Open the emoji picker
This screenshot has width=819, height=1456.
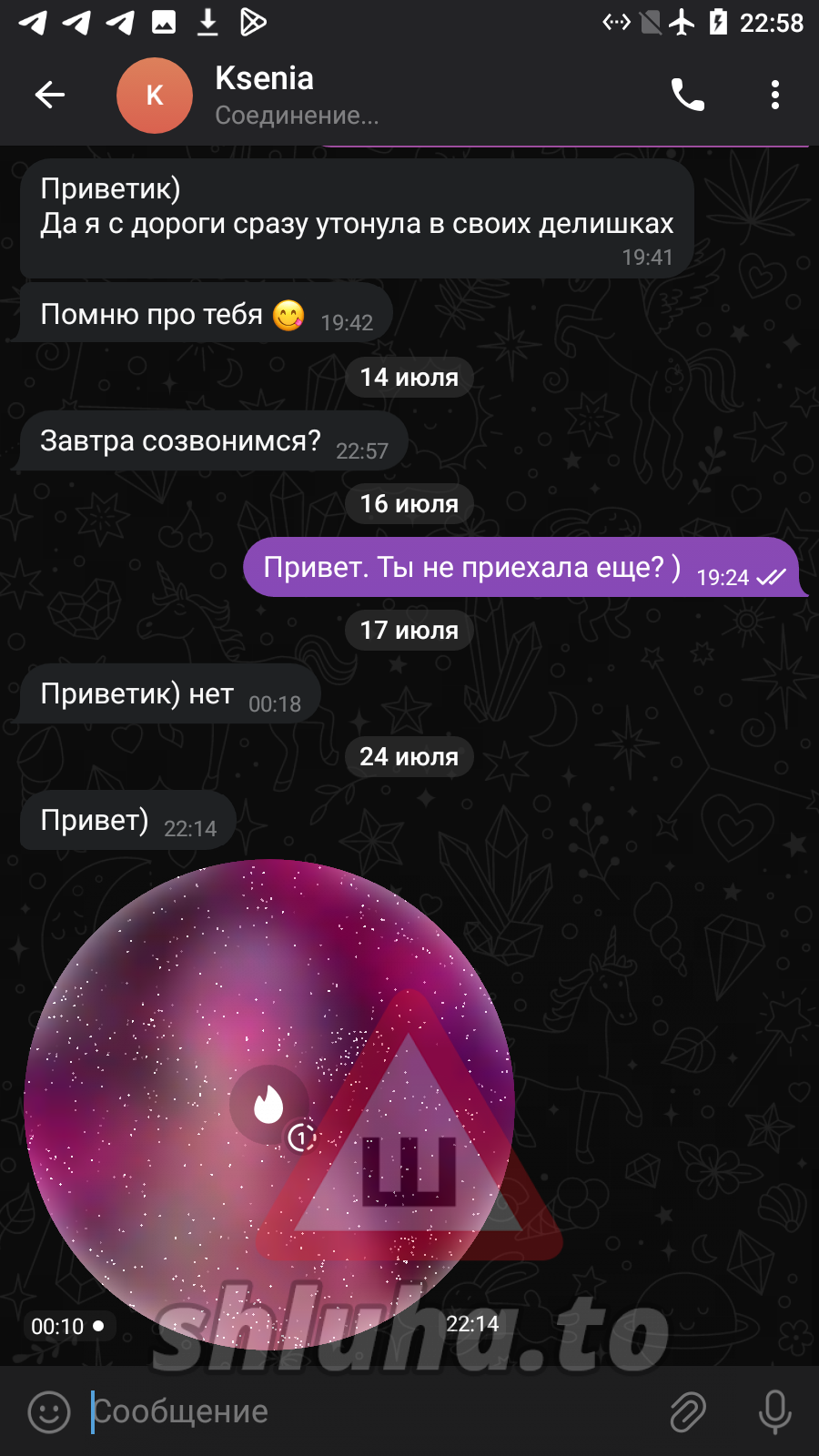[49, 1411]
